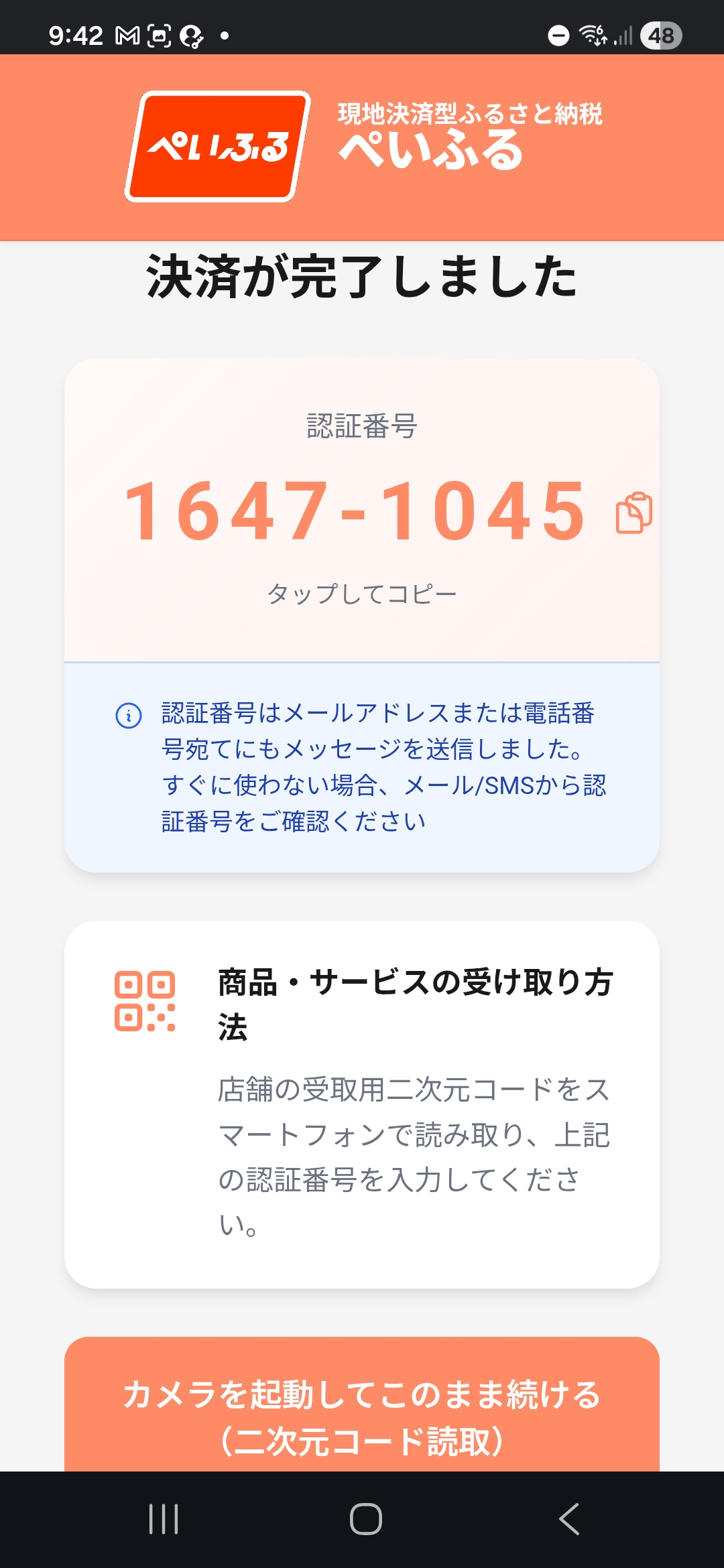Tap the screenshot icon in the status bar
This screenshot has width=724, height=1568.
[158, 35]
